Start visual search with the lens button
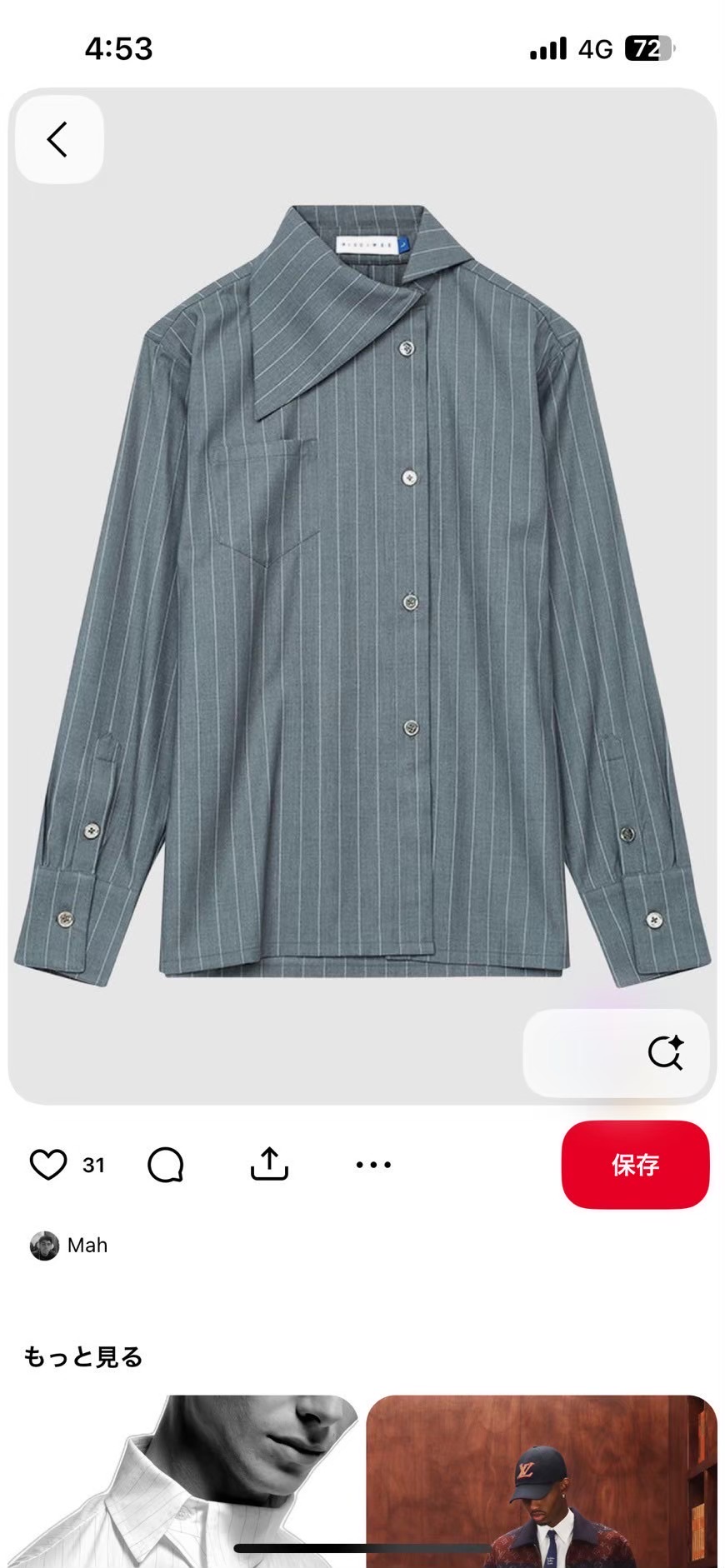725x1568 pixels. (664, 1053)
